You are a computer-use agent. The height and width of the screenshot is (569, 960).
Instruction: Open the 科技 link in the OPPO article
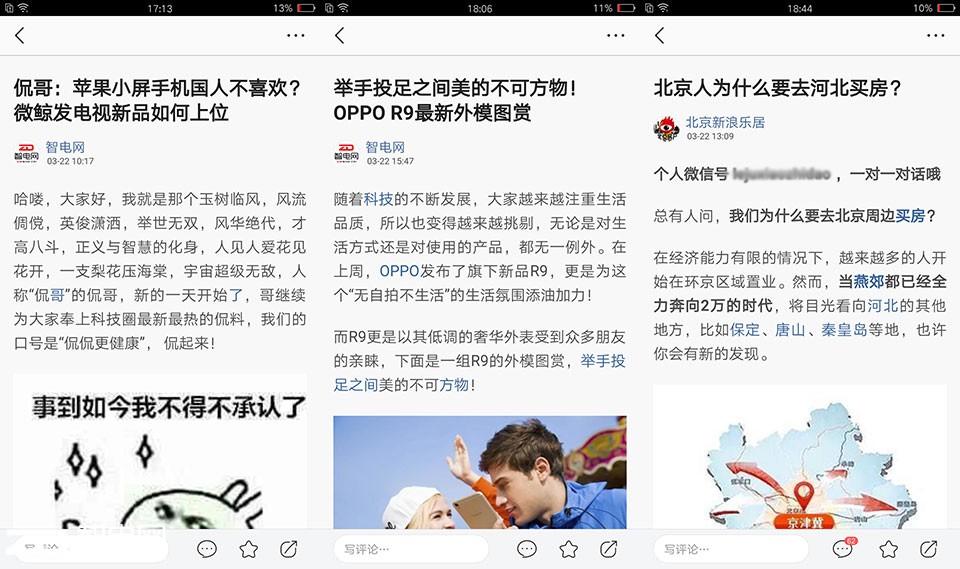378,198
